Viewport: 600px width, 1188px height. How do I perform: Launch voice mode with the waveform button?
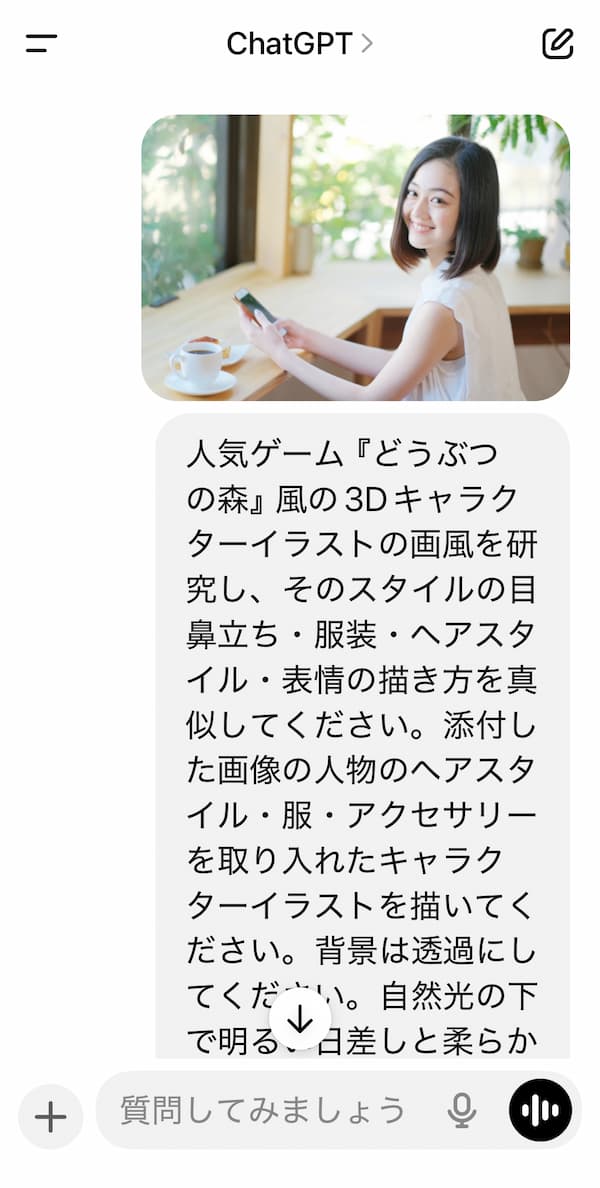540,1110
